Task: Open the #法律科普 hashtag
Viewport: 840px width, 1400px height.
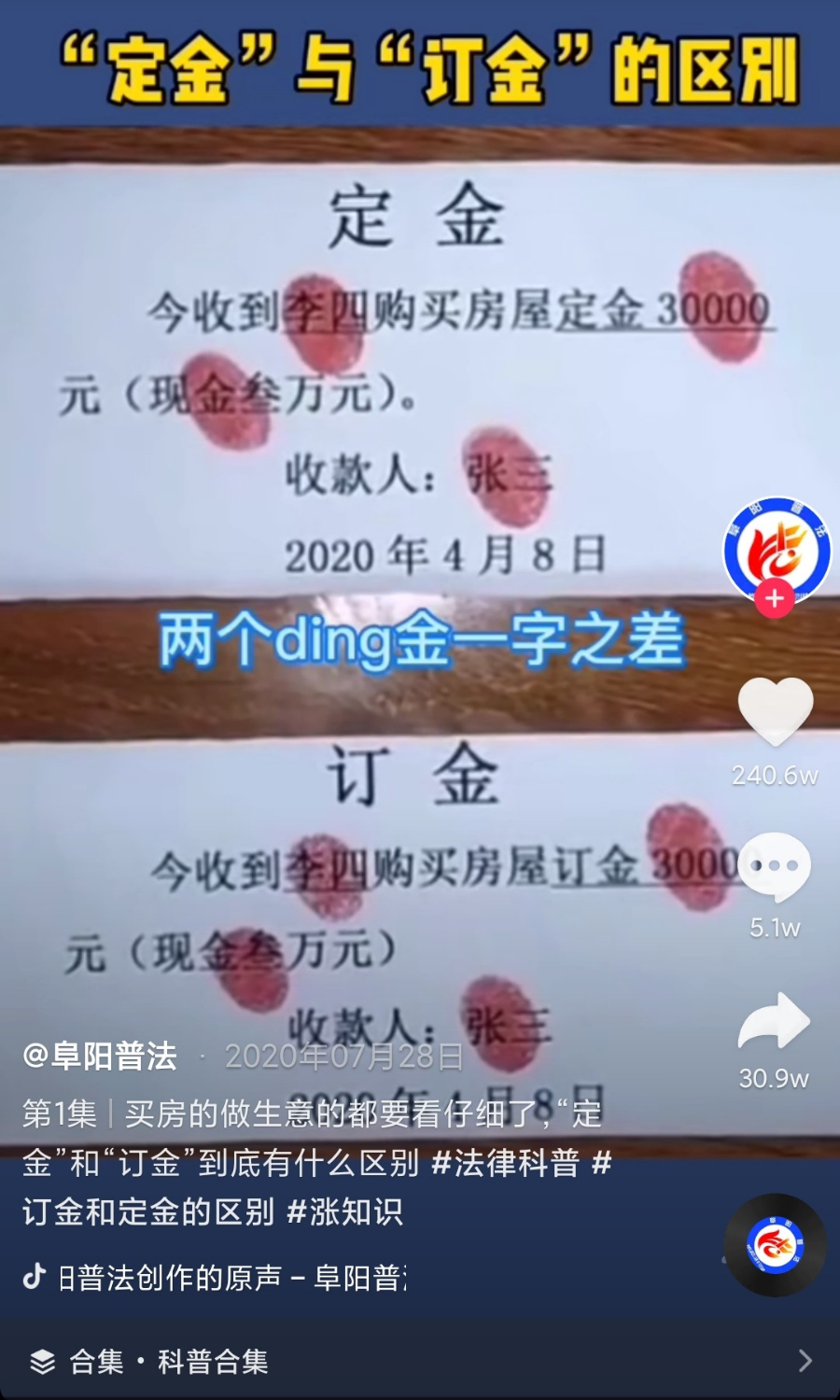Action: pos(506,1163)
